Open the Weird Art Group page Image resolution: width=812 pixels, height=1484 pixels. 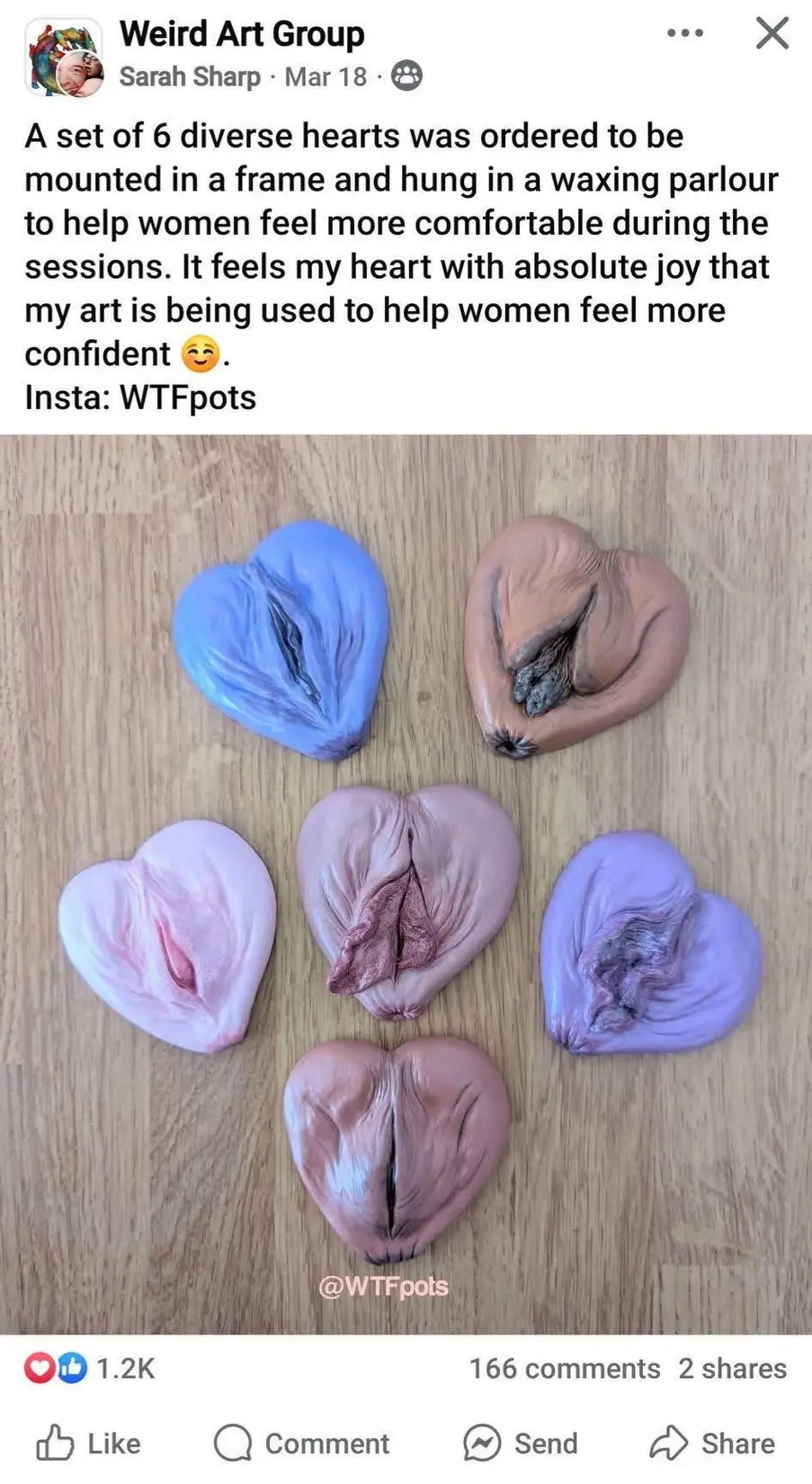tap(241, 34)
